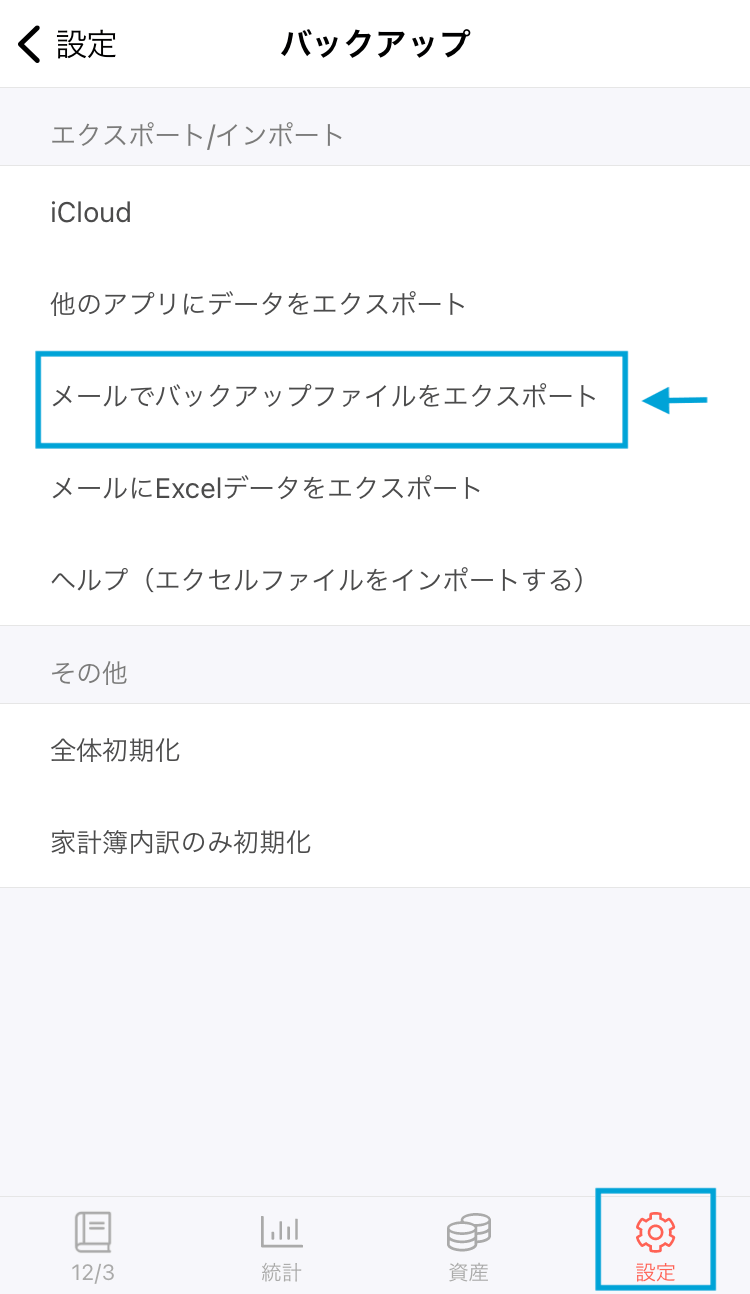The width and height of the screenshot is (750, 1294).
Task: Switch to the 12/3 ledger tab
Action: pos(93,1245)
